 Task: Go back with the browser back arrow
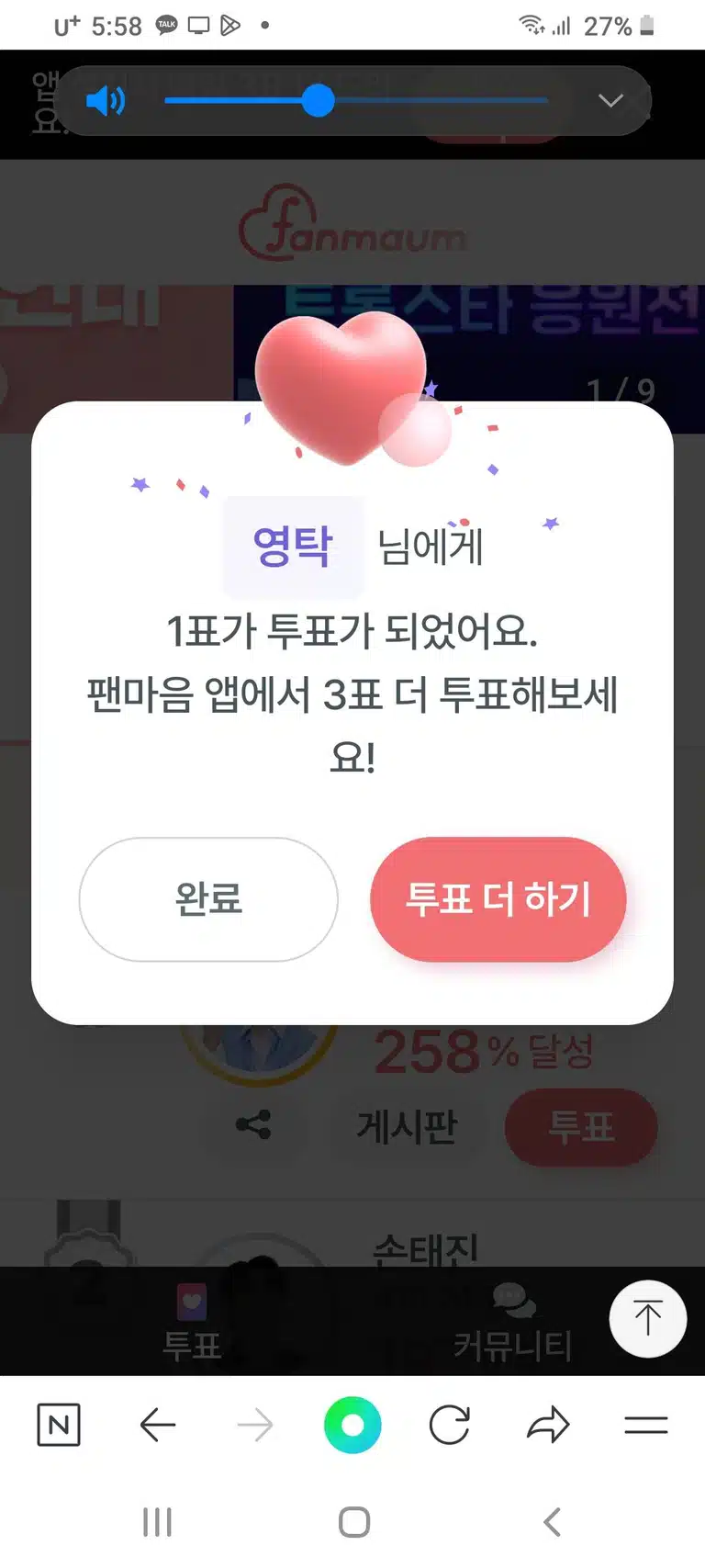158,1425
